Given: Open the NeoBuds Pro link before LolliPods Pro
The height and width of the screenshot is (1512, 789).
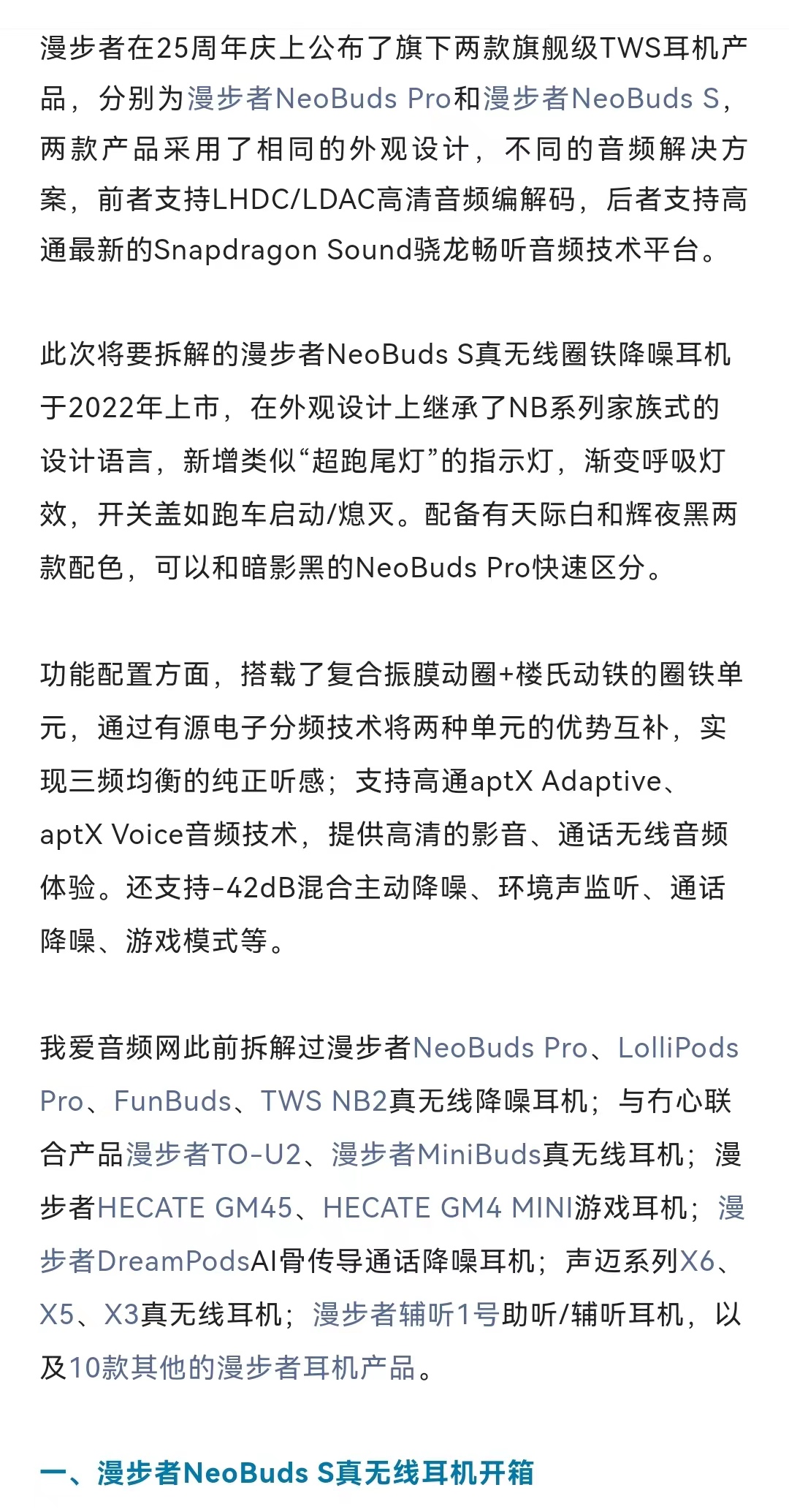Looking at the screenshot, I should (500, 1048).
